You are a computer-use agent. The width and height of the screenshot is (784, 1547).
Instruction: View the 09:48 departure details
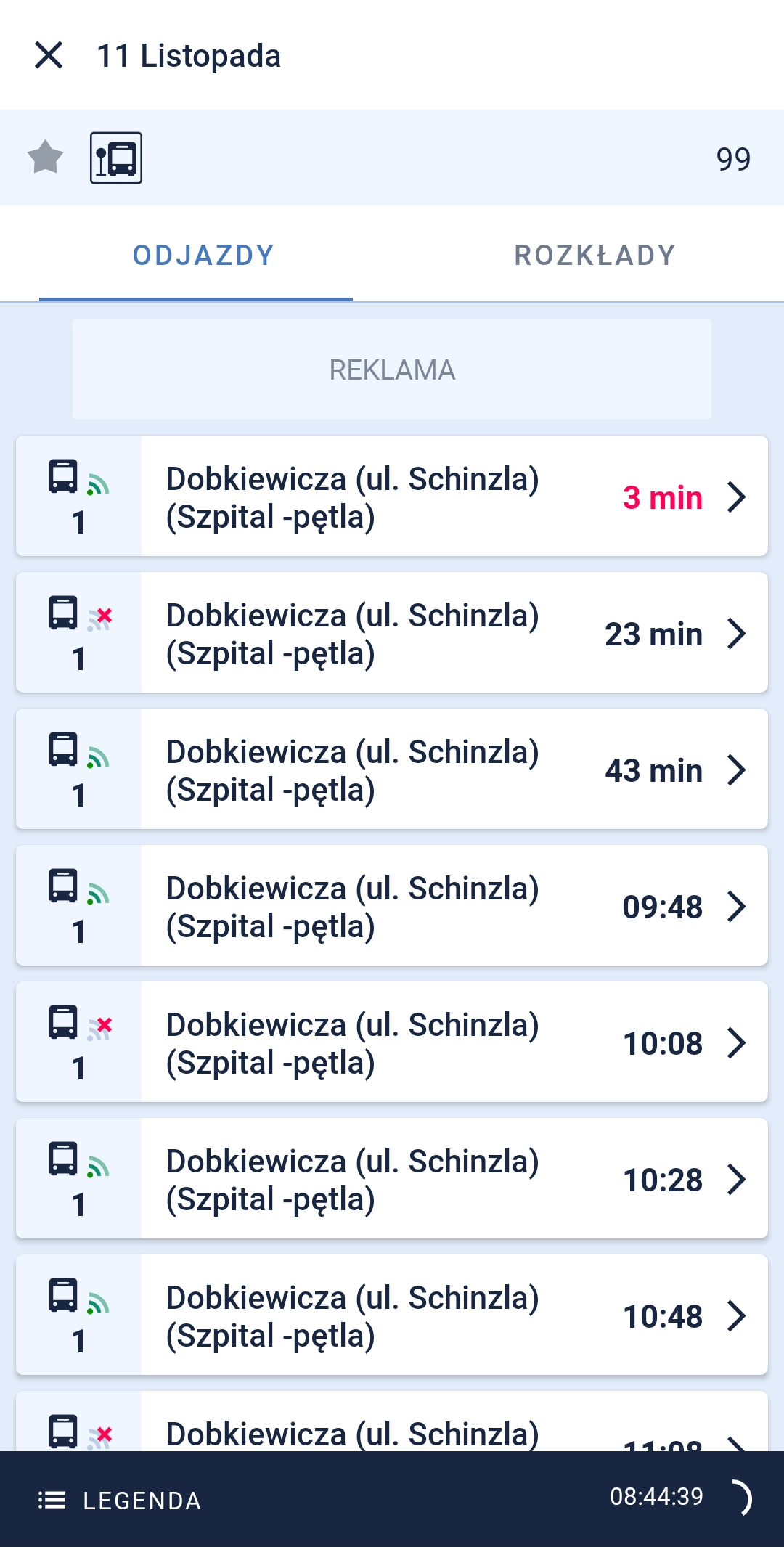[392, 905]
